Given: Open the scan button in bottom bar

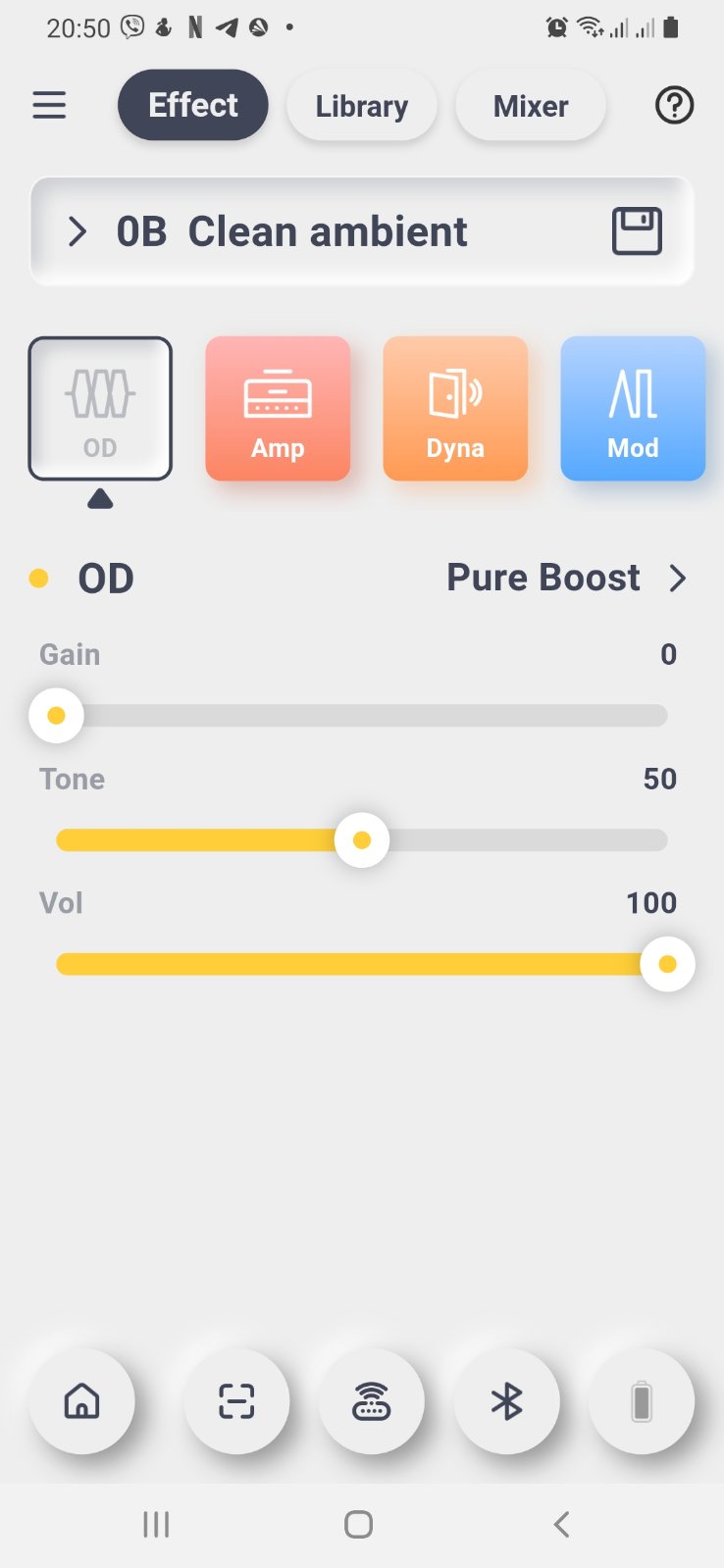Looking at the screenshot, I should tap(236, 1401).
